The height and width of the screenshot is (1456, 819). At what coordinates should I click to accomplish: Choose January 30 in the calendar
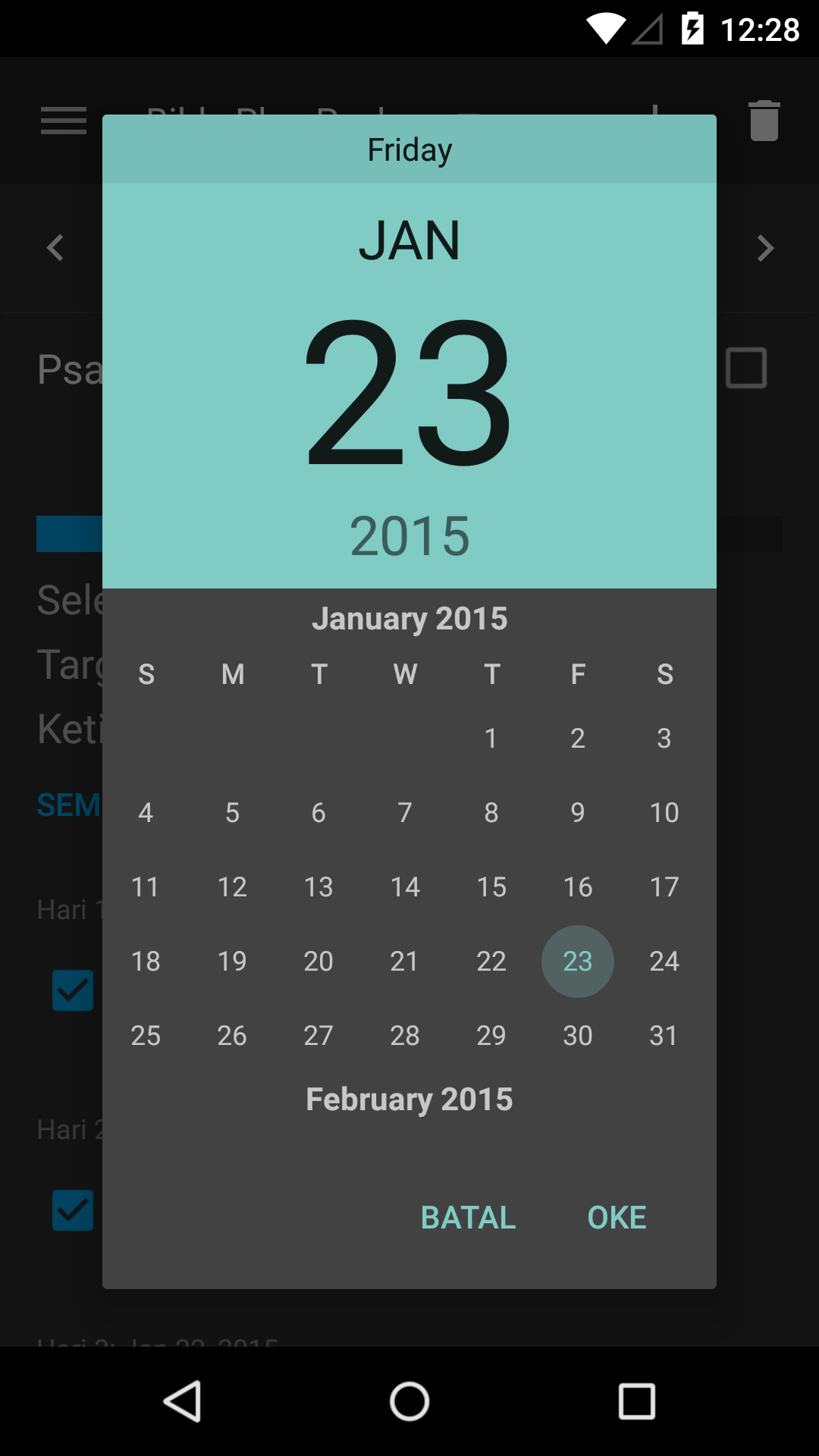[577, 1036]
